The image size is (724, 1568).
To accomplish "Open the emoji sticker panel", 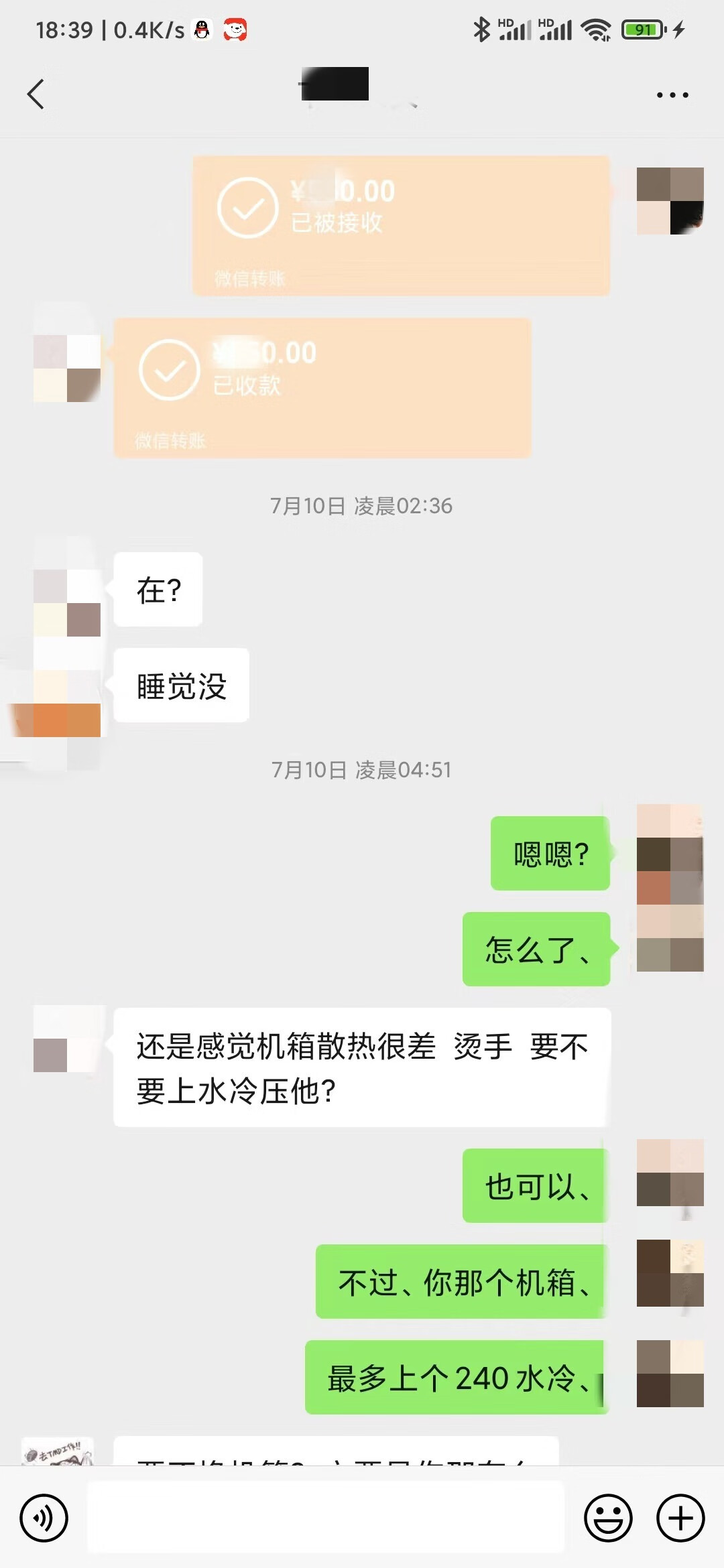I will [x=608, y=1517].
